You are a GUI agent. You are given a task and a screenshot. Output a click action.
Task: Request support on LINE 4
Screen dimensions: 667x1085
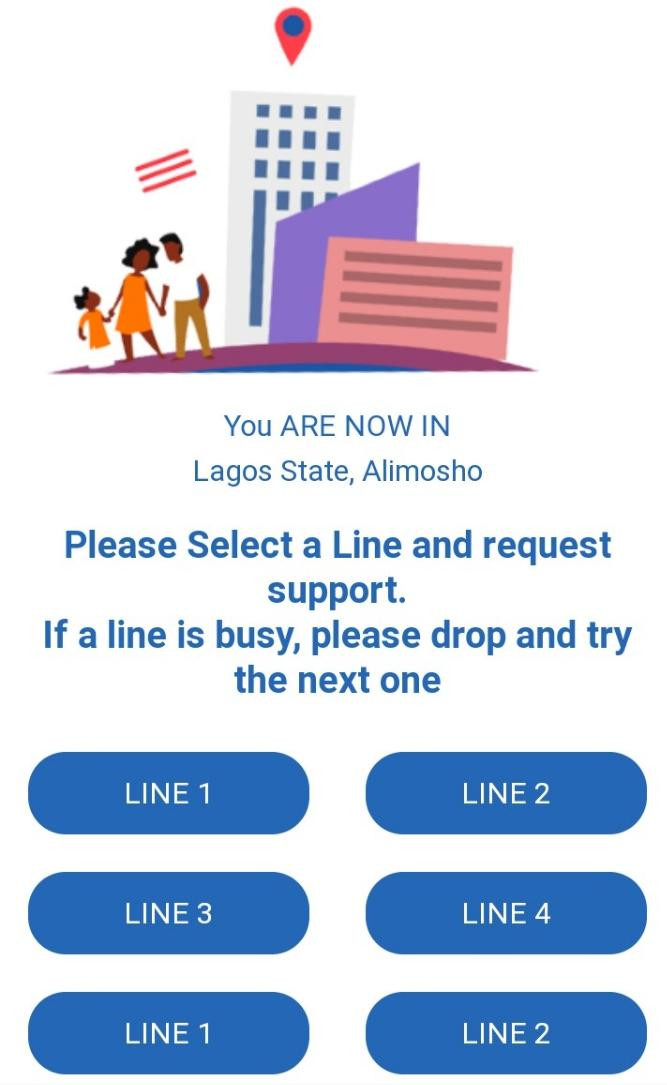506,913
